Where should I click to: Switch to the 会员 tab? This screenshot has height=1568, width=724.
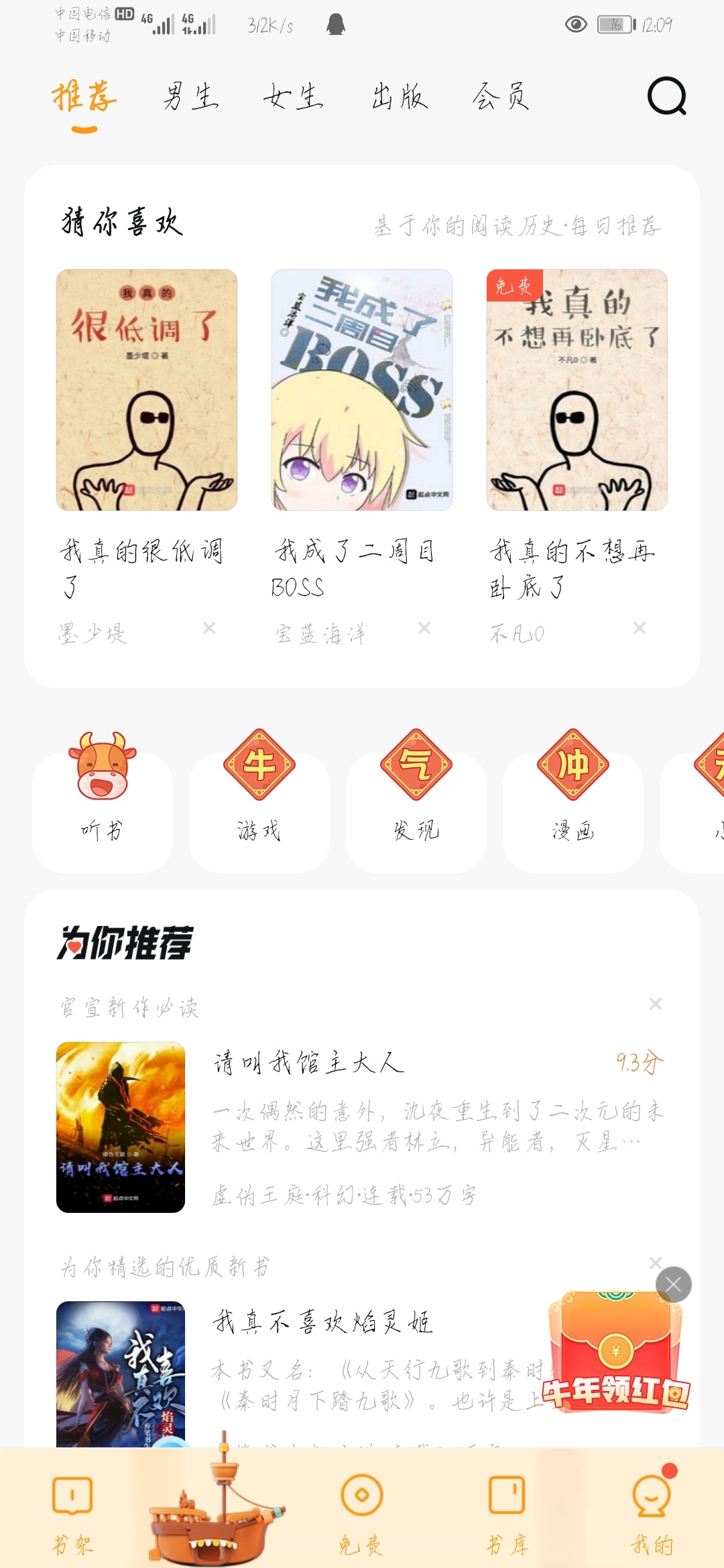pyautogui.click(x=501, y=97)
